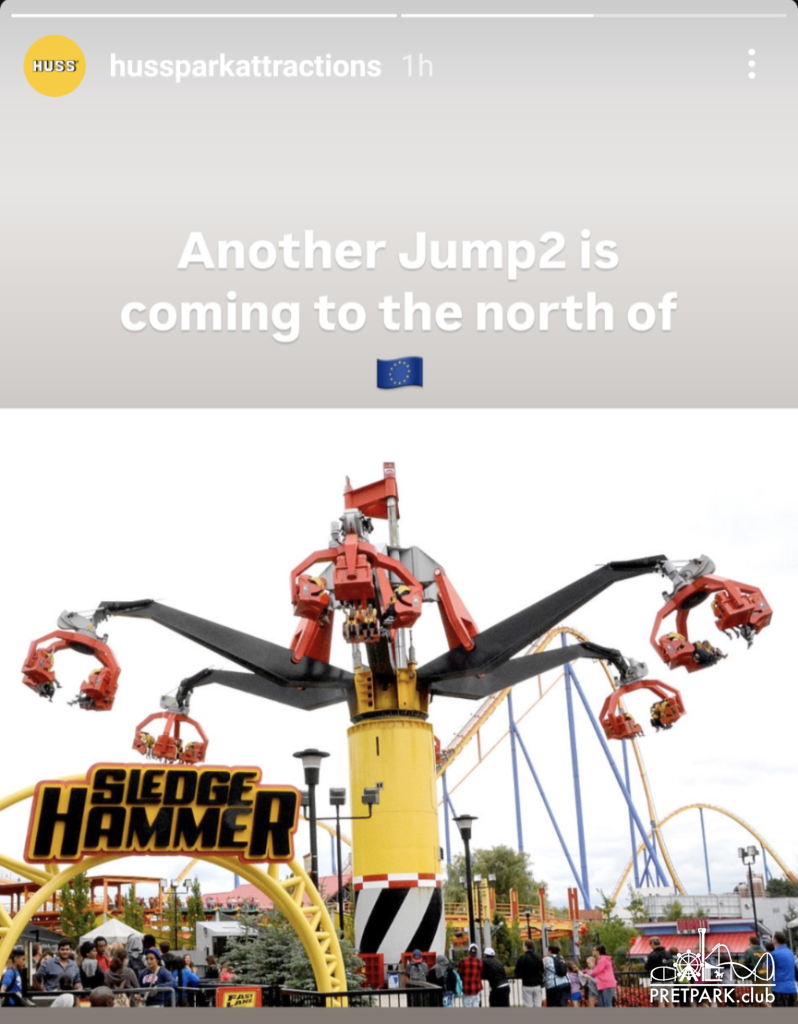Visit the hussparkattractions profile

(245, 67)
